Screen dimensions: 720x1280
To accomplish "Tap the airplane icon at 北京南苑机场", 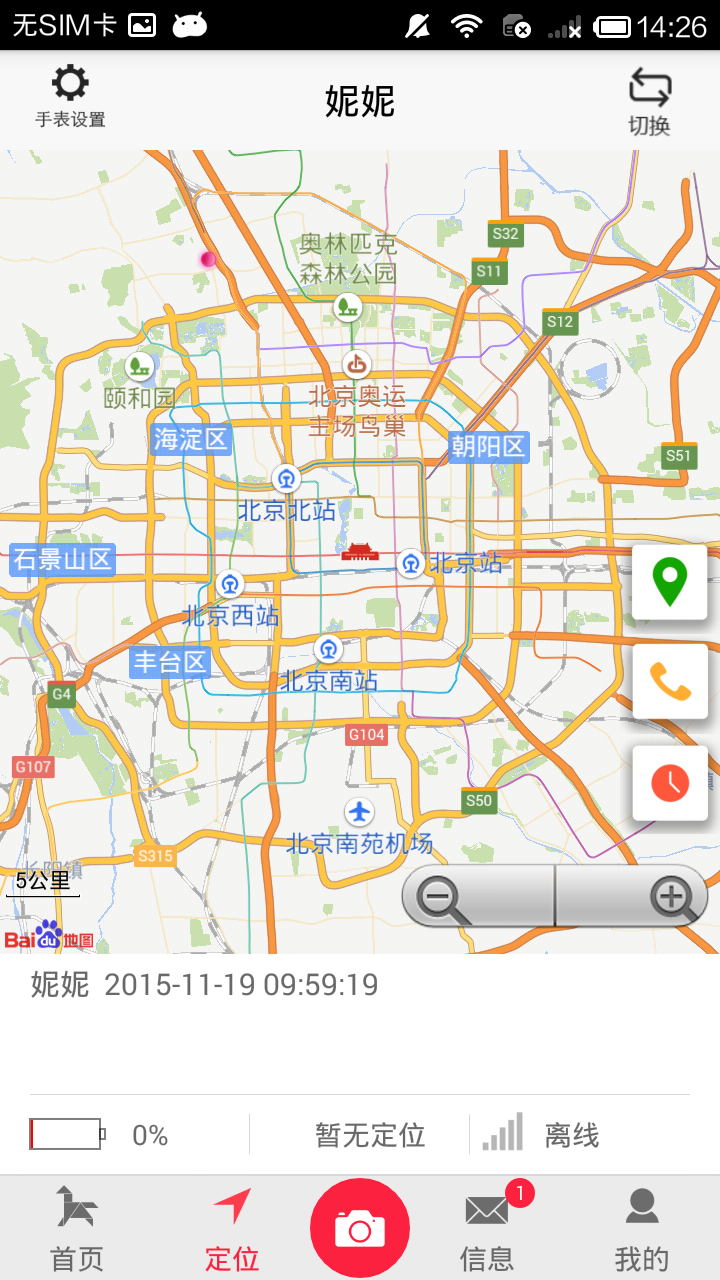I will 358,810.
